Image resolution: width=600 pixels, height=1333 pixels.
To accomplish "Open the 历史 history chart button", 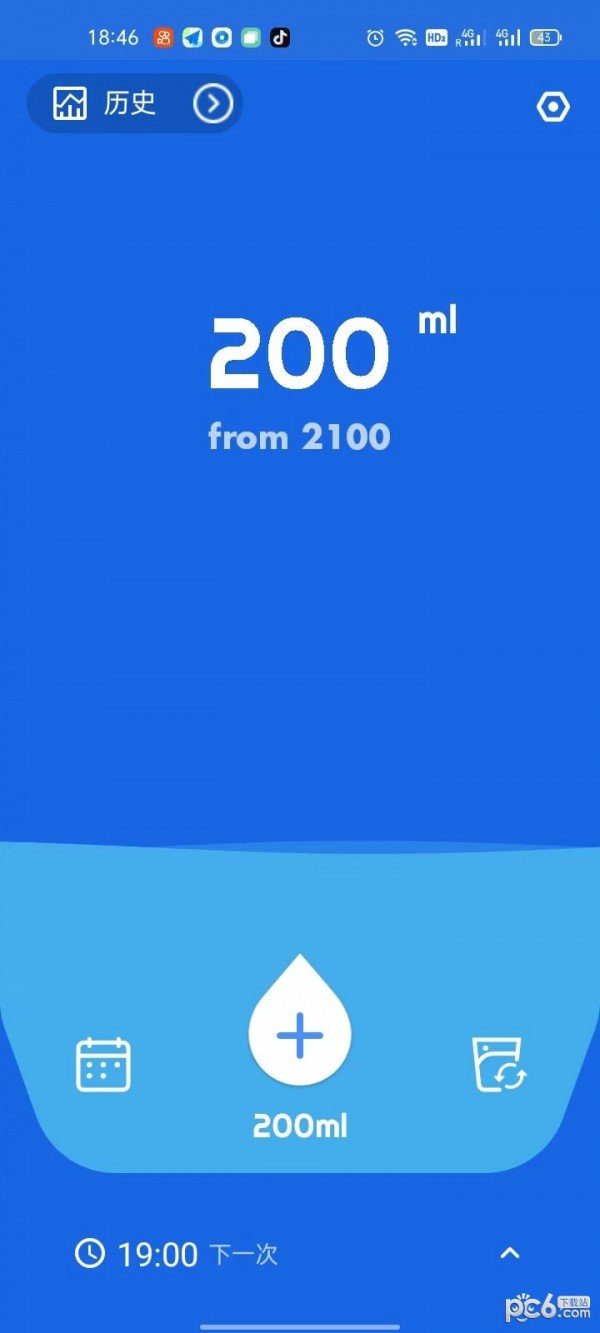I will point(134,103).
